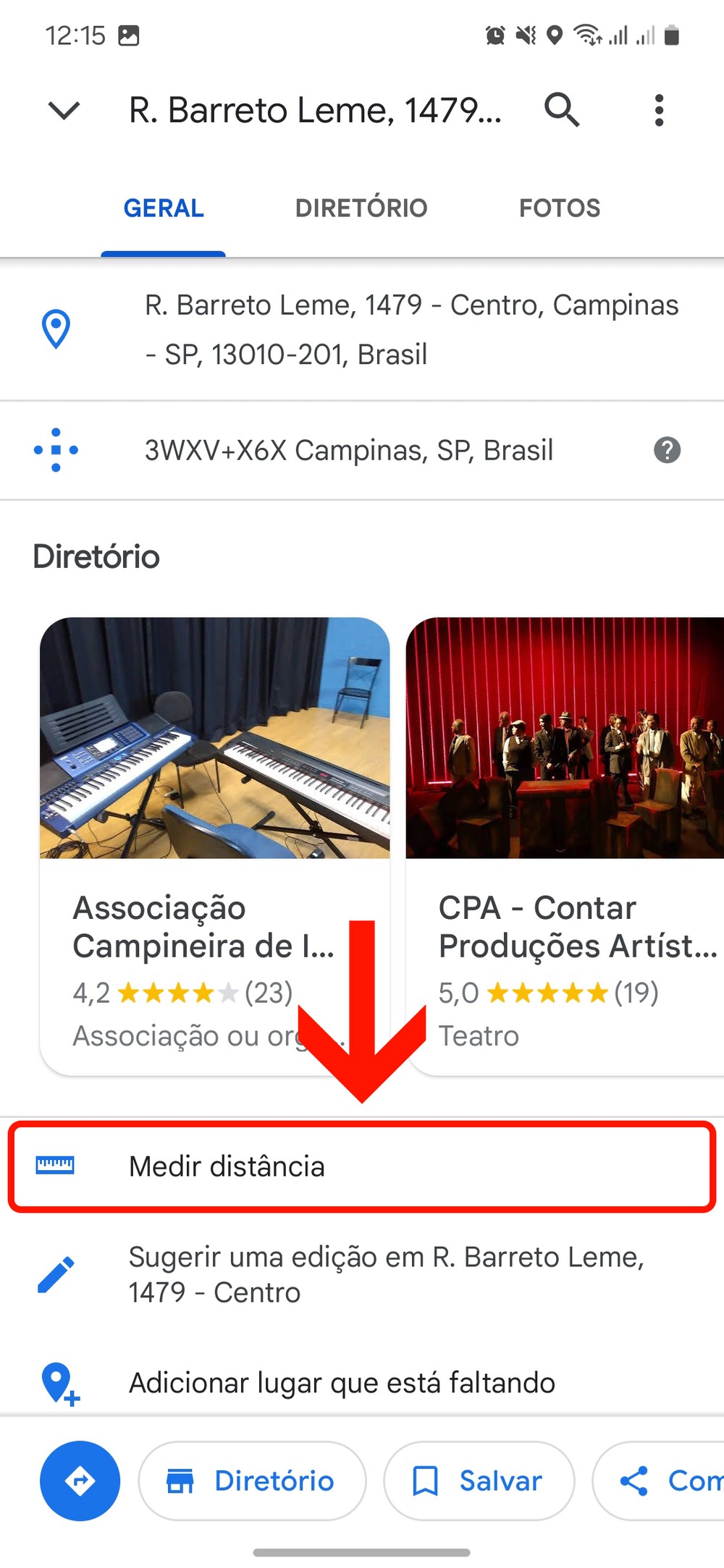Open plus code help question mark
724x1568 pixels.
click(x=667, y=450)
